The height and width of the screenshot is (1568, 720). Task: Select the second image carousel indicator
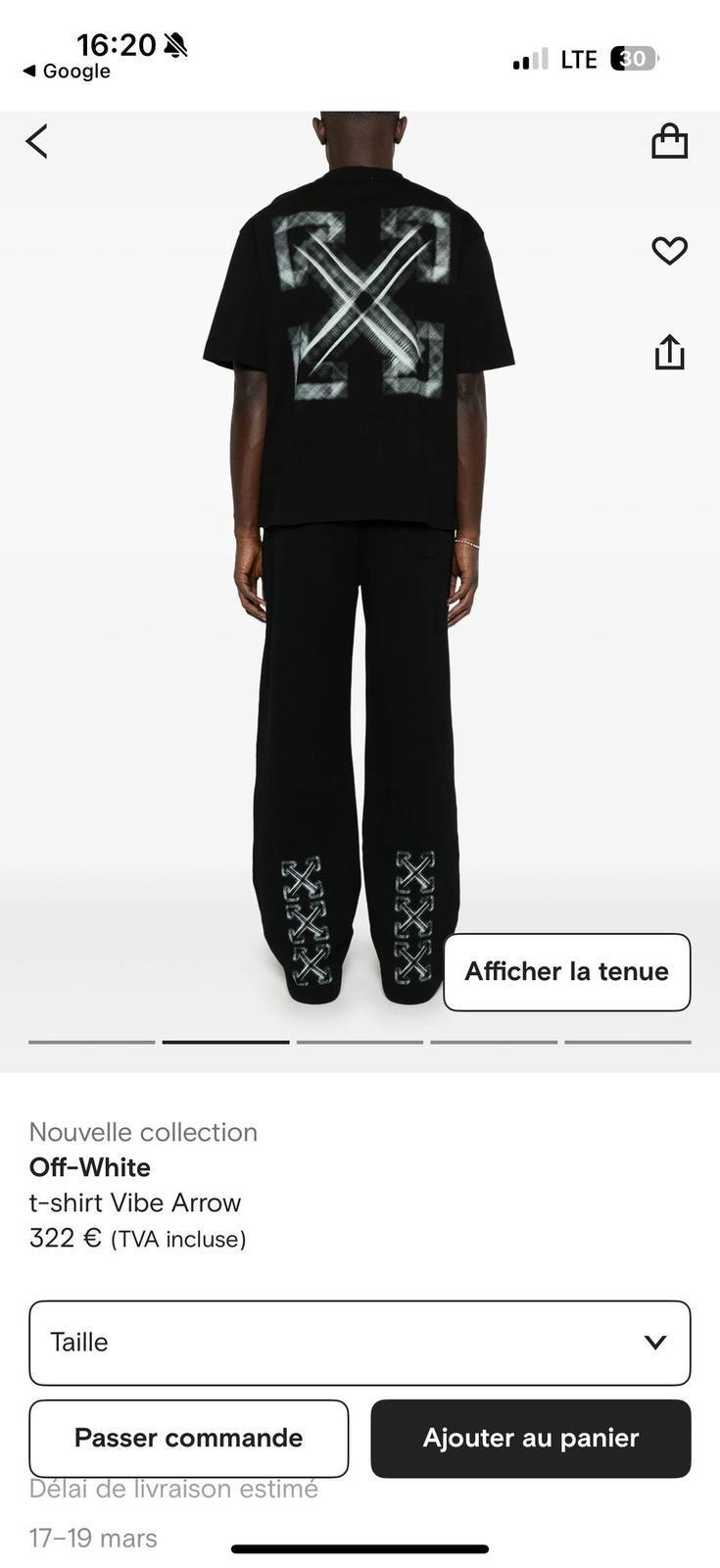[x=225, y=1043]
